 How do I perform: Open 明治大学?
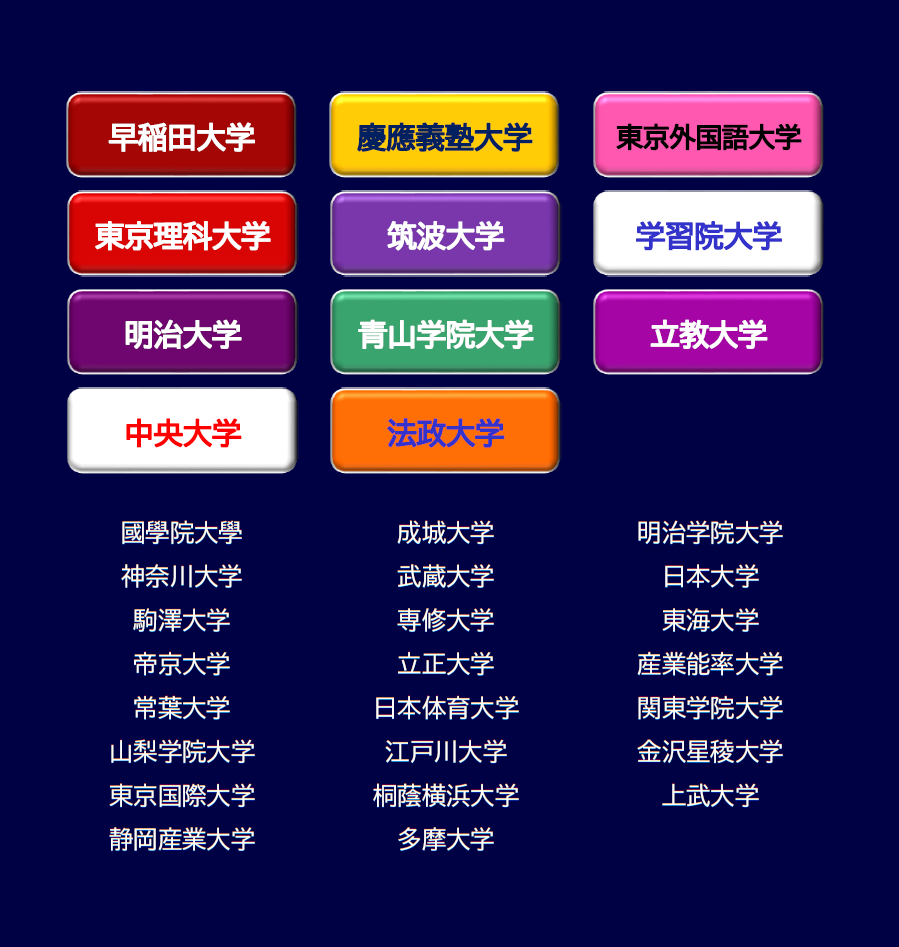click(181, 332)
